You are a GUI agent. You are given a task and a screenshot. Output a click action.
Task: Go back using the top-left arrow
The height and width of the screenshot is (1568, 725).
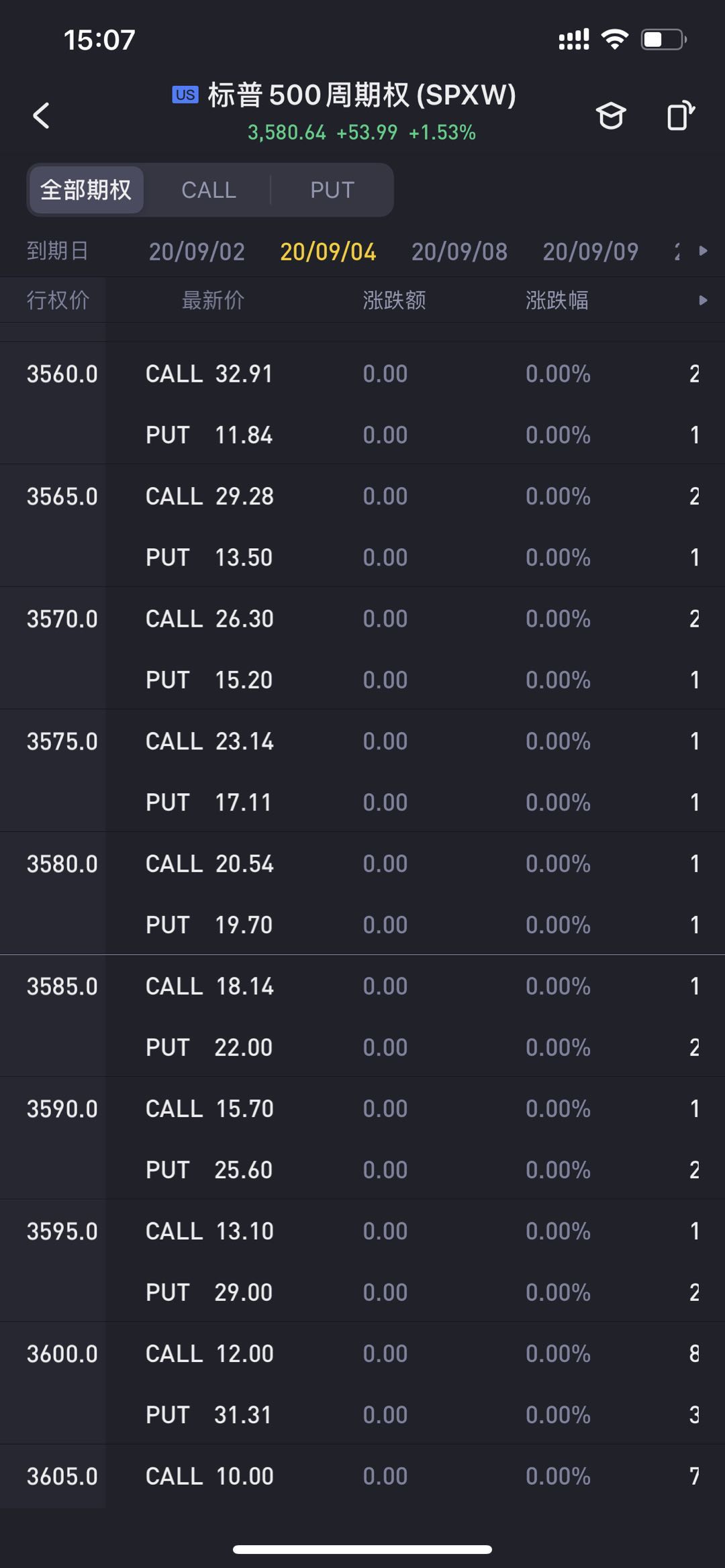42,115
